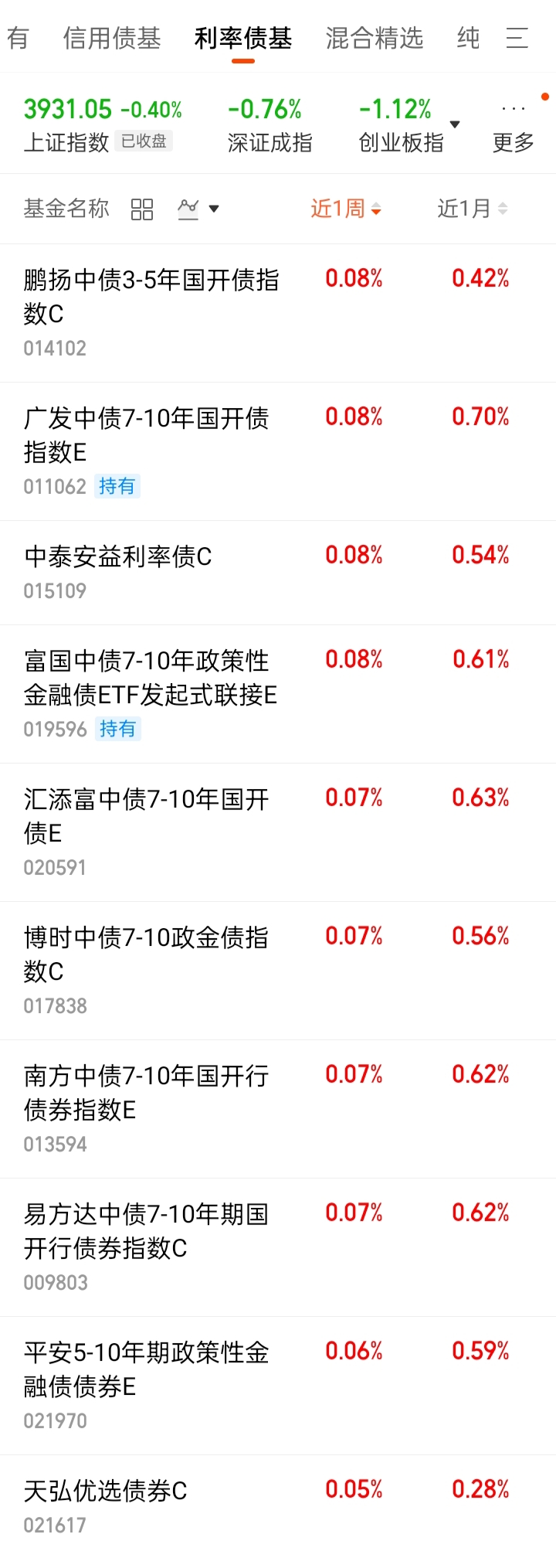Open 更多 market indices

(x=514, y=128)
